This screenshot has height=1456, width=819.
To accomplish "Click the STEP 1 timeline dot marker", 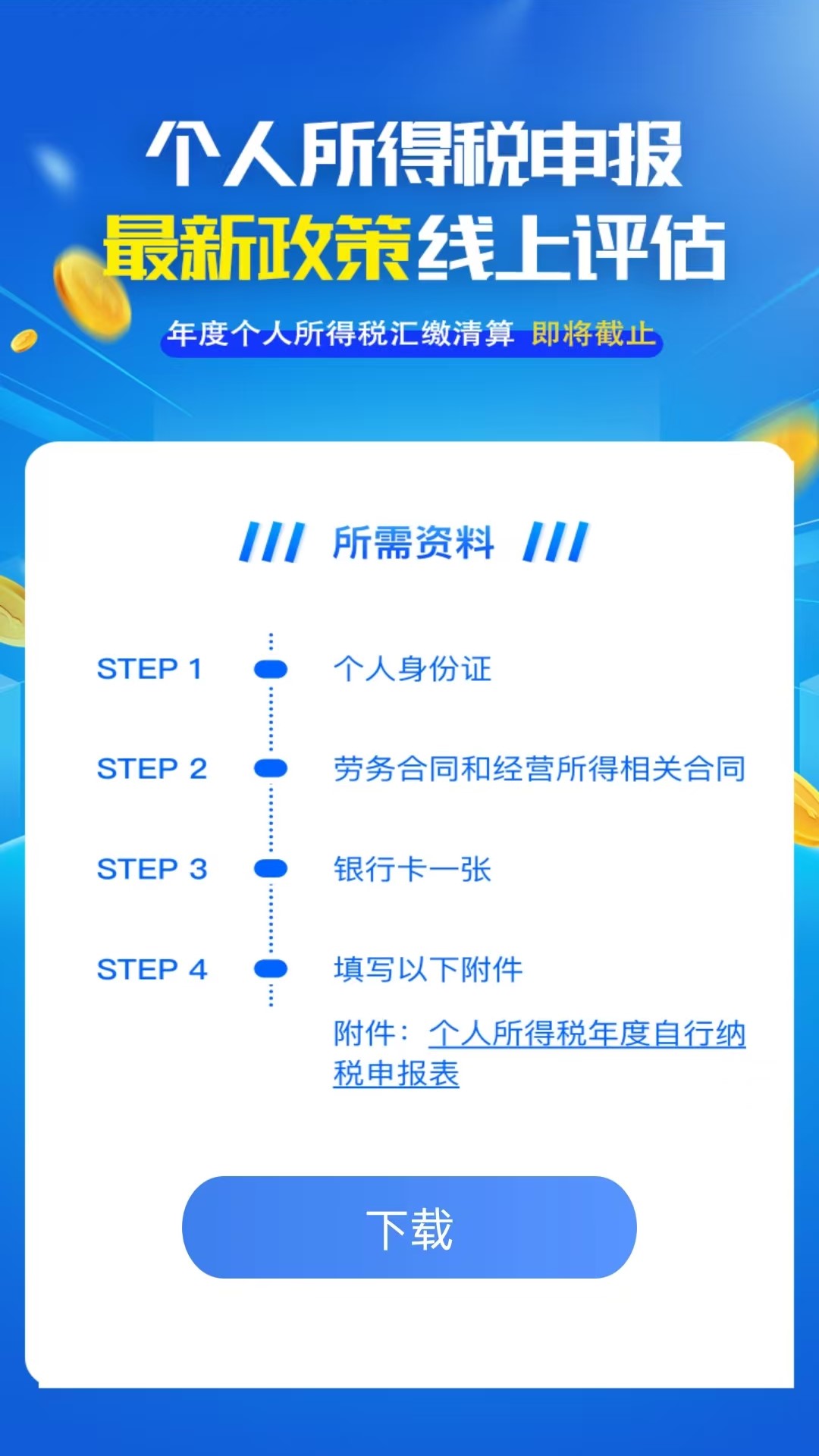I will coord(271,668).
